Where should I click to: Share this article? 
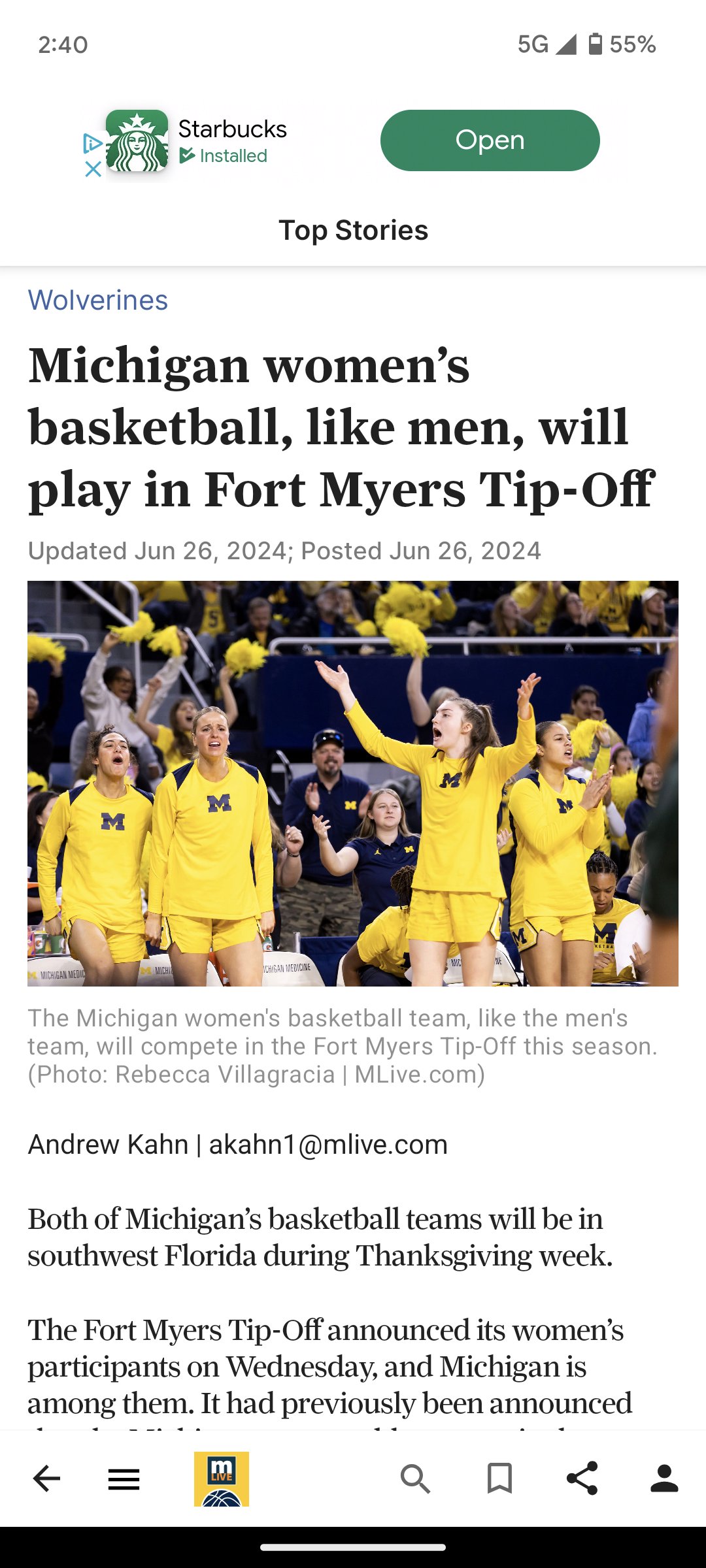click(582, 1478)
